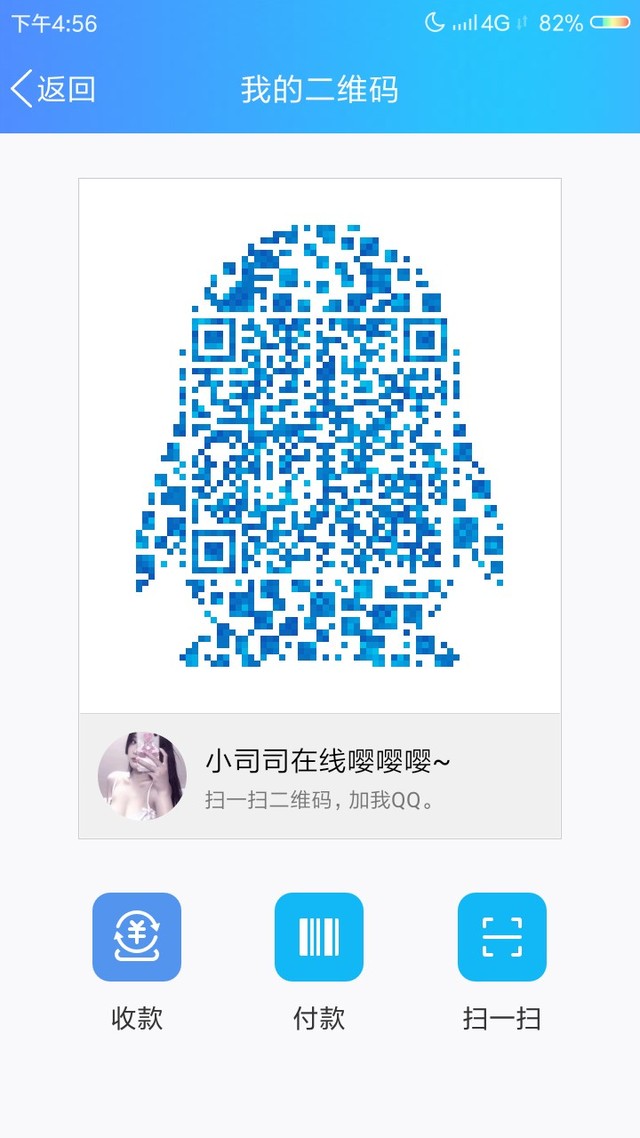Open the 付款 payment barcode

319,937
